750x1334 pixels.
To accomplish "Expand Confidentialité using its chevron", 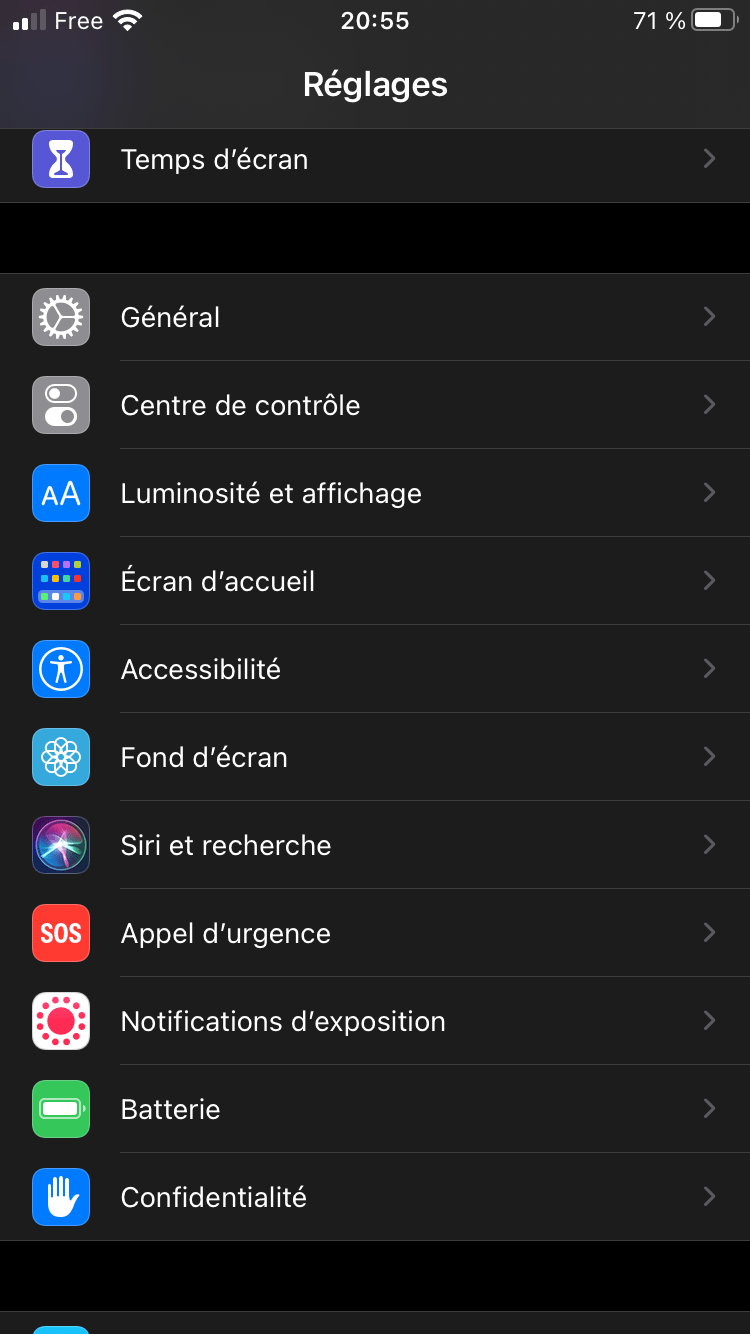I will pyautogui.click(x=709, y=1196).
